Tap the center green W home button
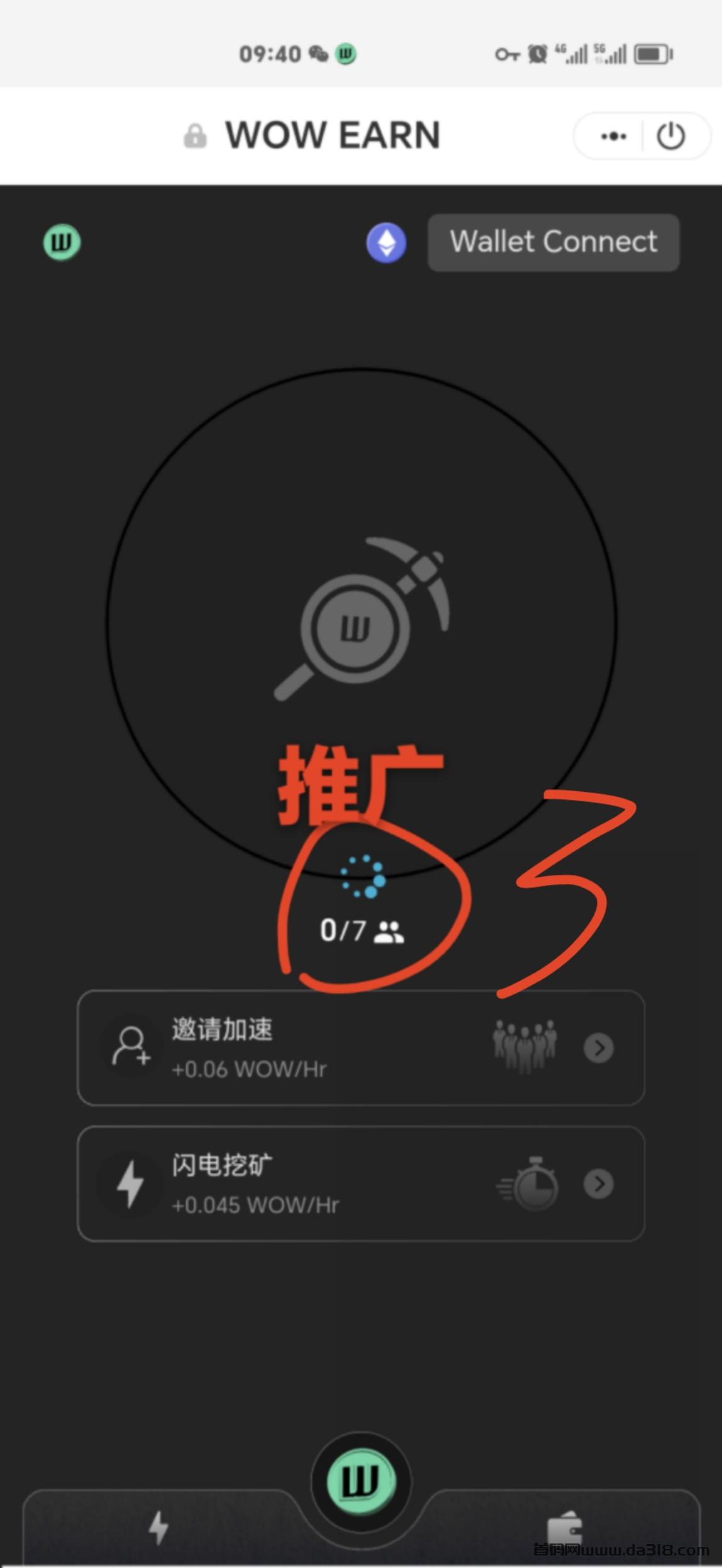Viewport: 722px width, 1568px height. coord(361,1481)
